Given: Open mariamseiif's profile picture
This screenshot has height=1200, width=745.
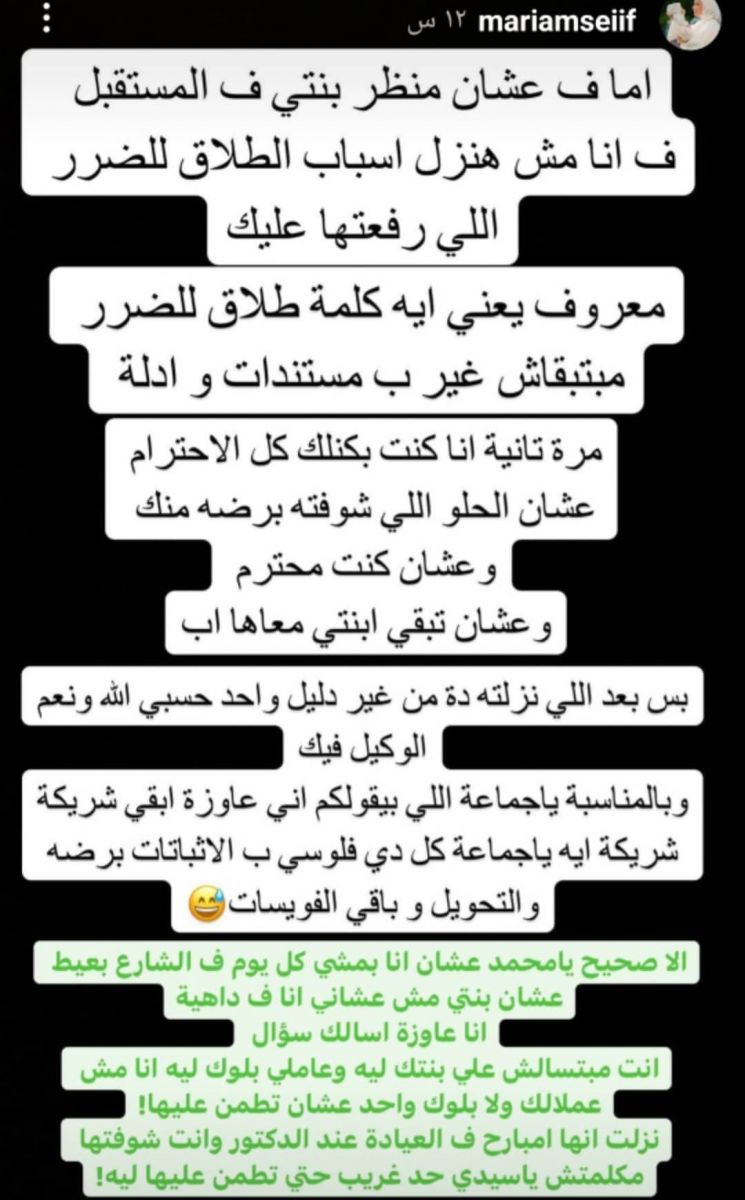Looking at the screenshot, I should (694, 22).
